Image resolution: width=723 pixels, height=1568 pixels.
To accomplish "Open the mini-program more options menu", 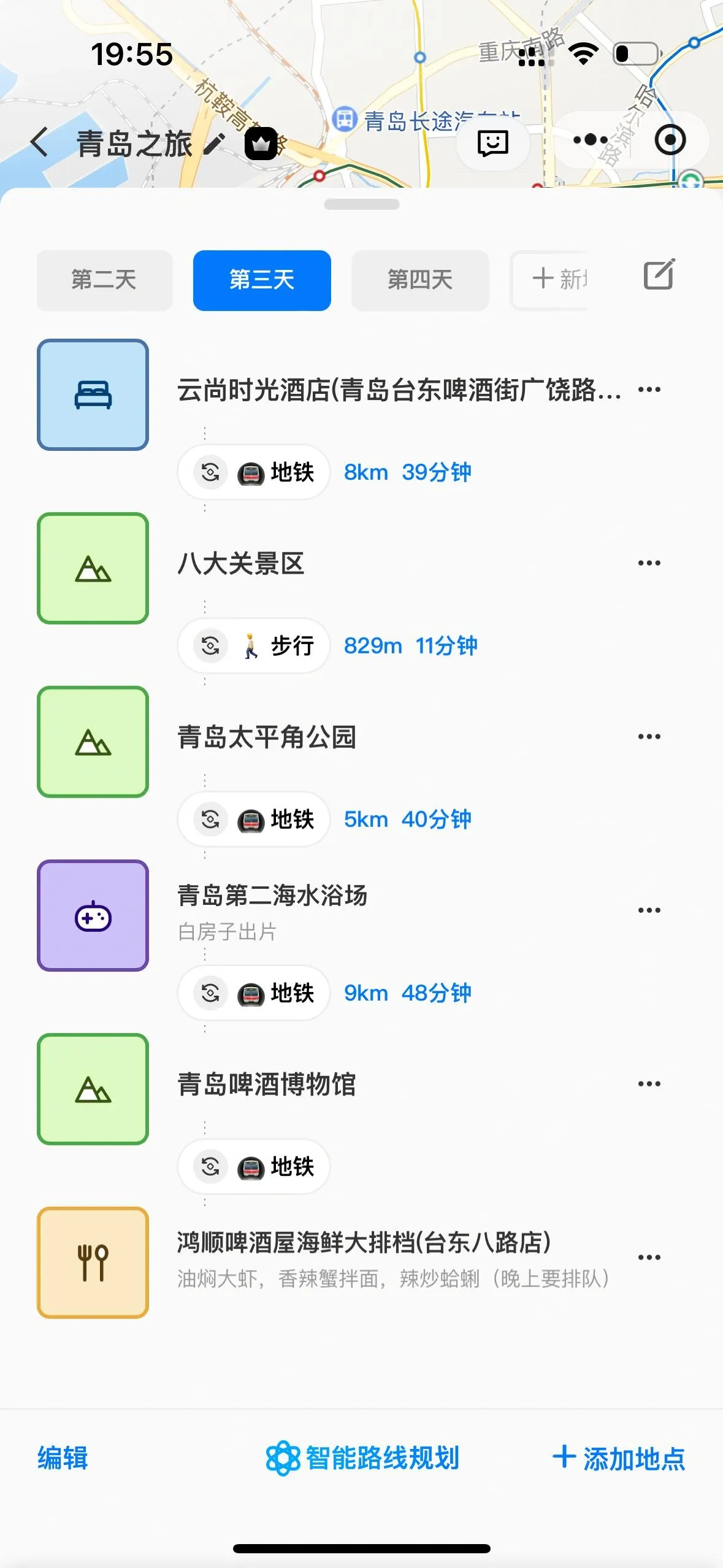I will click(589, 140).
